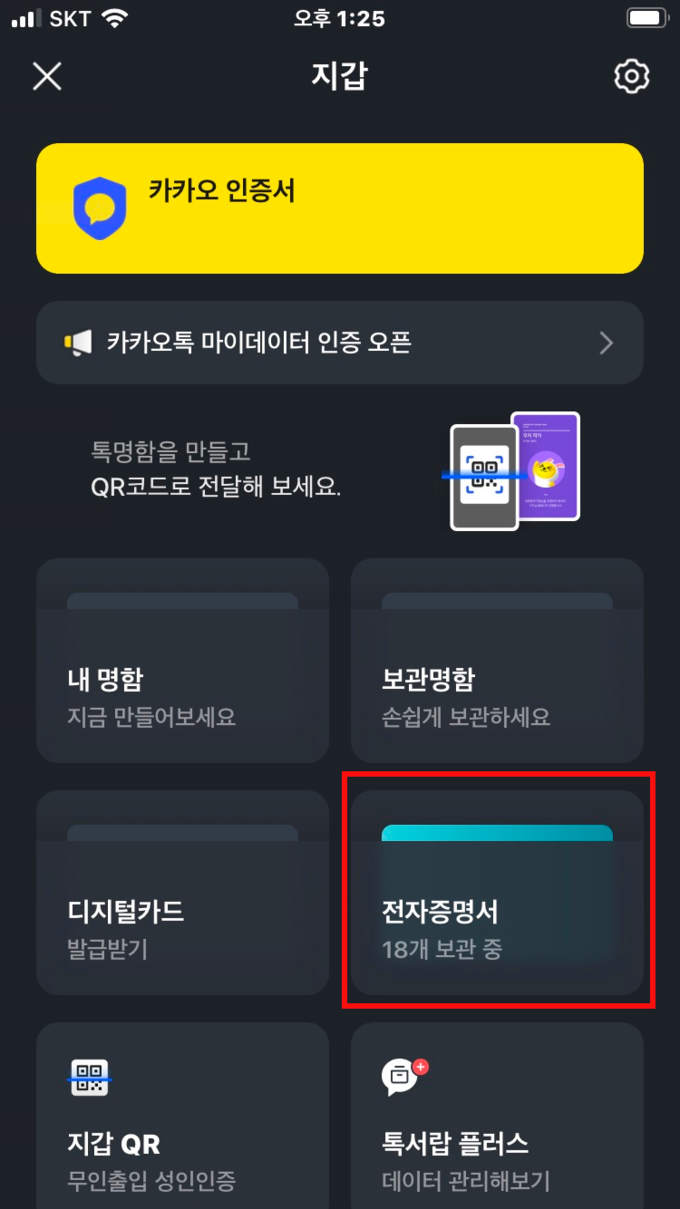Tap the 톡명함 QR코드 promo banner

click(x=339, y=470)
